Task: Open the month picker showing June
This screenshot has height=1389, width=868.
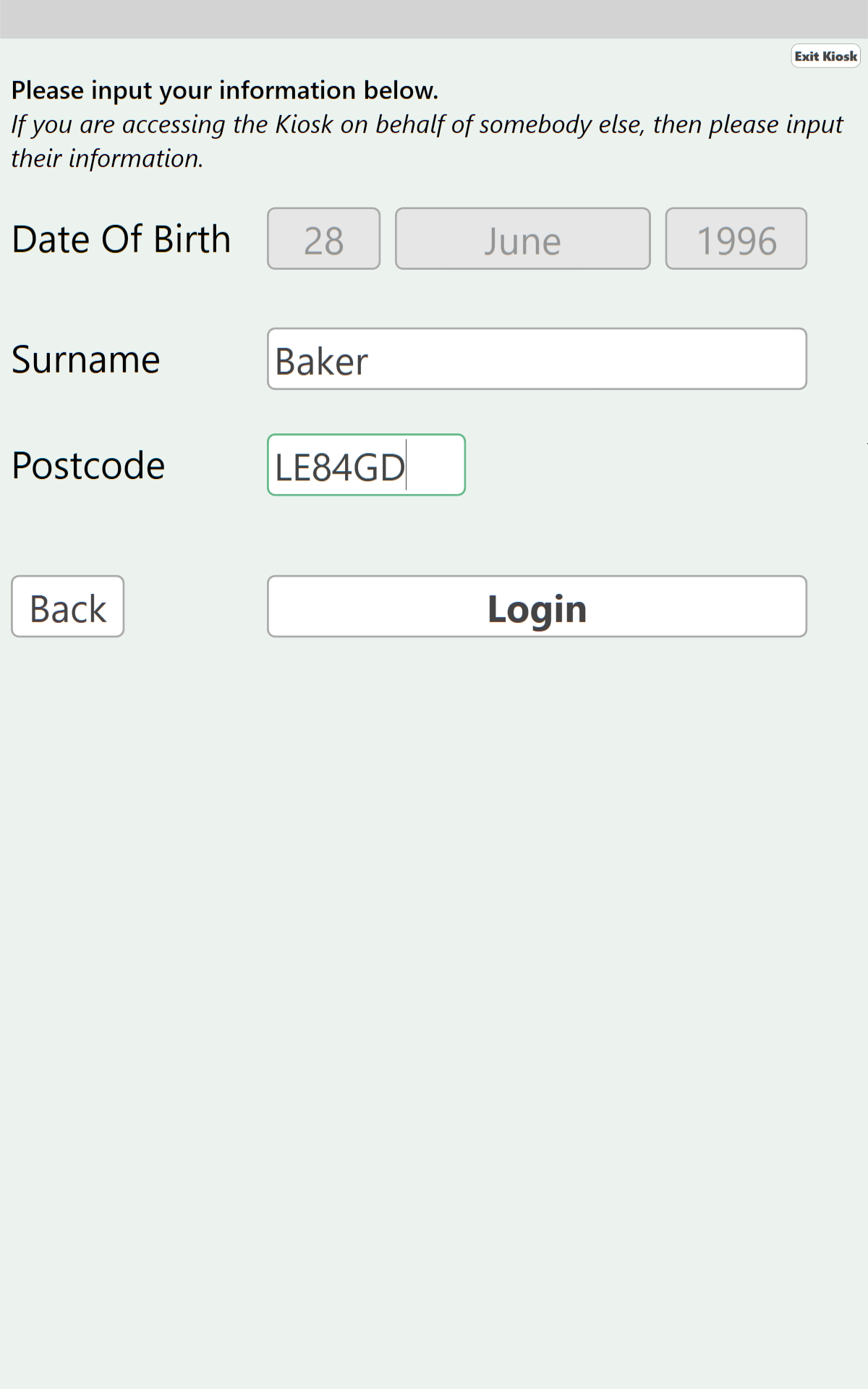Action: (x=522, y=239)
